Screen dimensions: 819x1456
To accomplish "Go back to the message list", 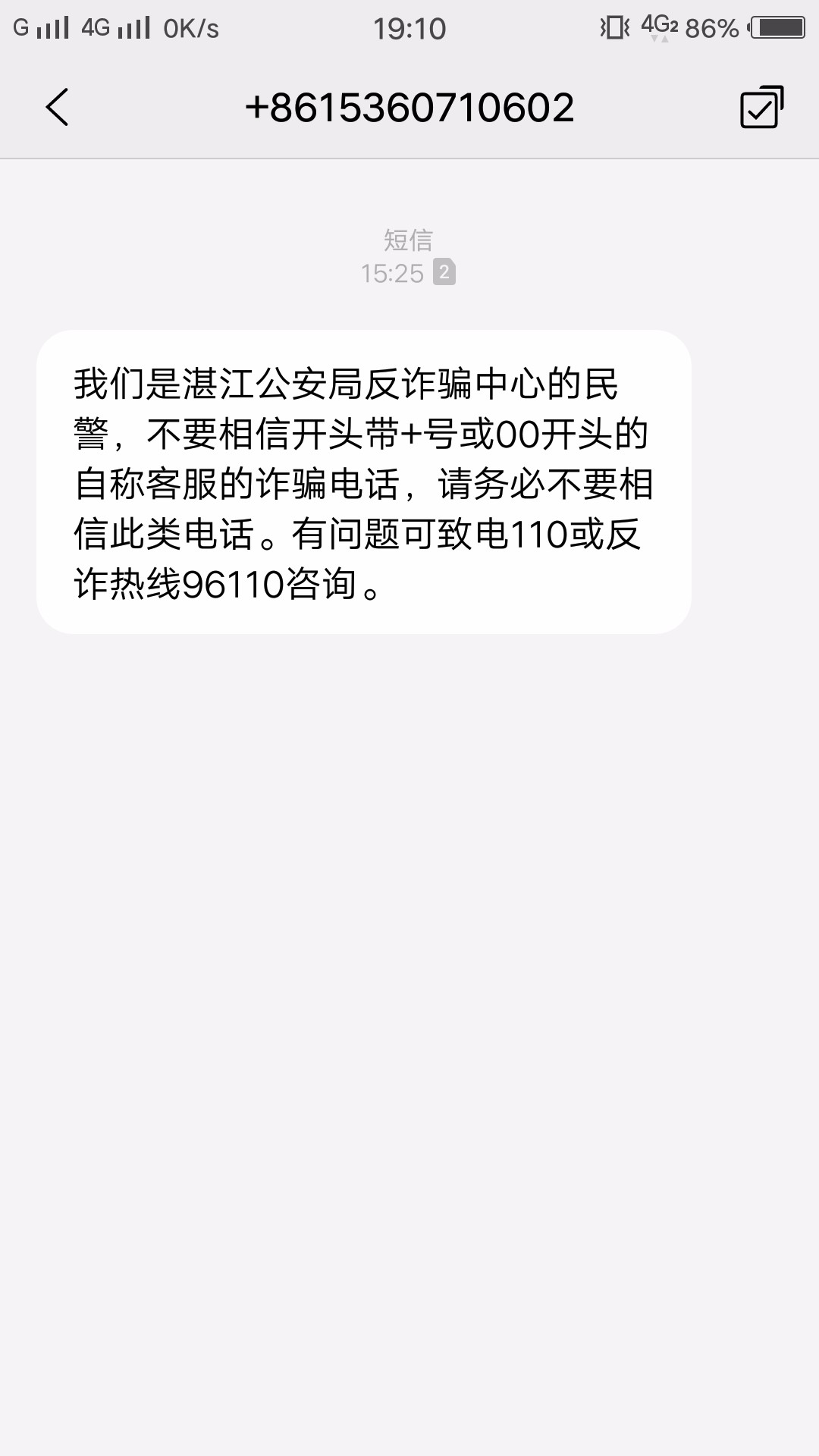I will coord(58,107).
